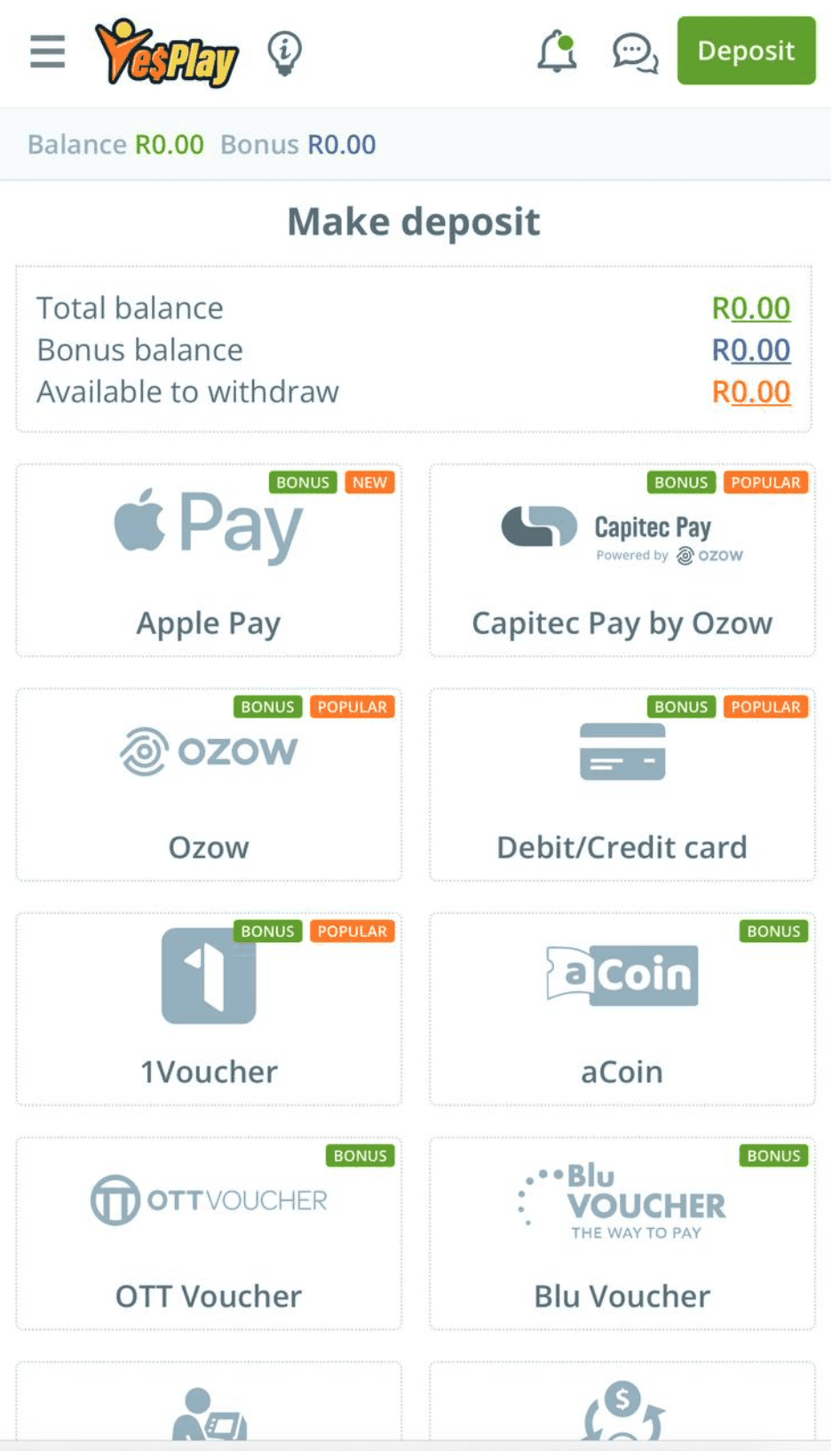Choose Capitec Pay by Ozow
Viewport: 840px width, 1451px height.
point(622,561)
